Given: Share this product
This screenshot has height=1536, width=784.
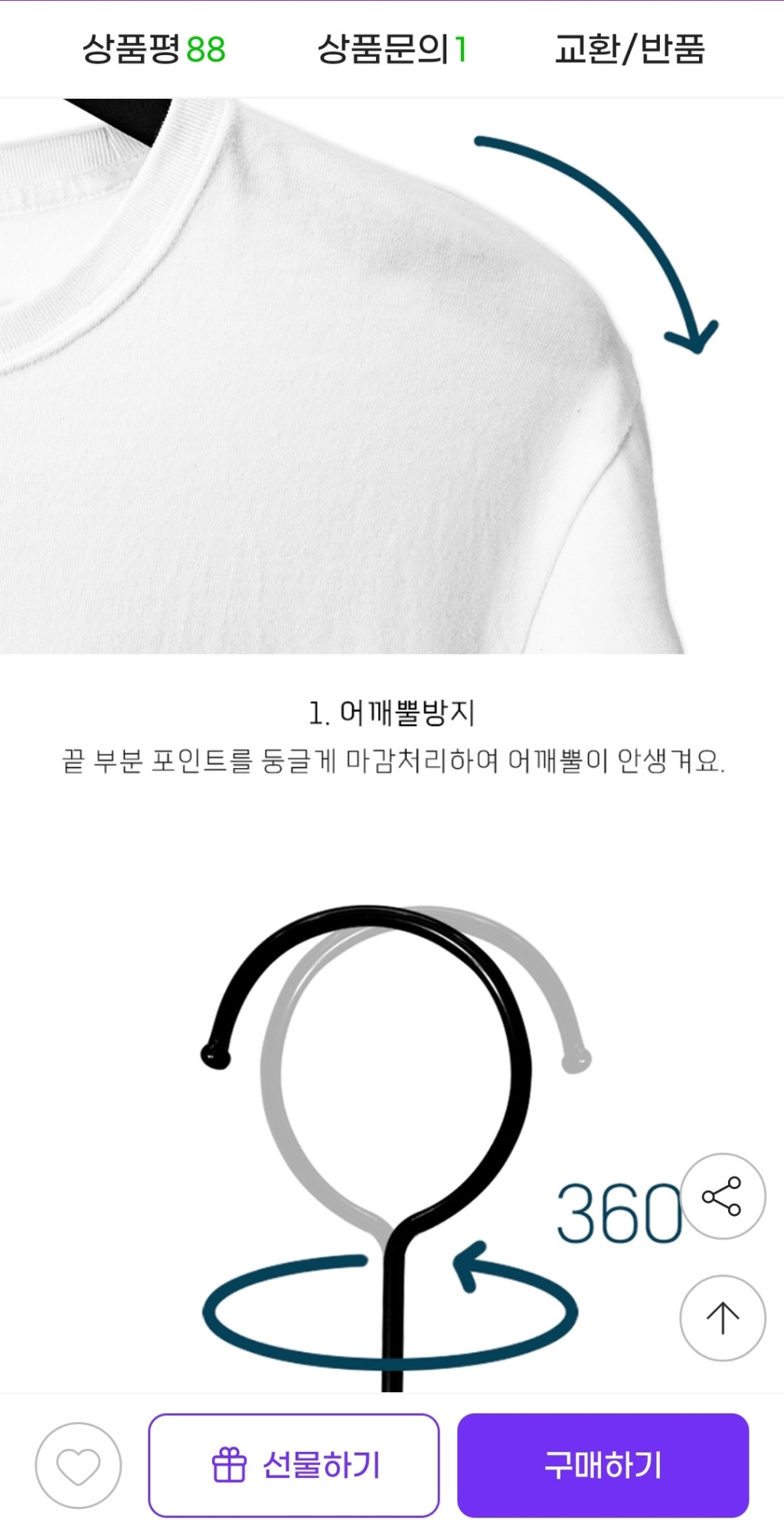Looking at the screenshot, I should click(722, 1196).
